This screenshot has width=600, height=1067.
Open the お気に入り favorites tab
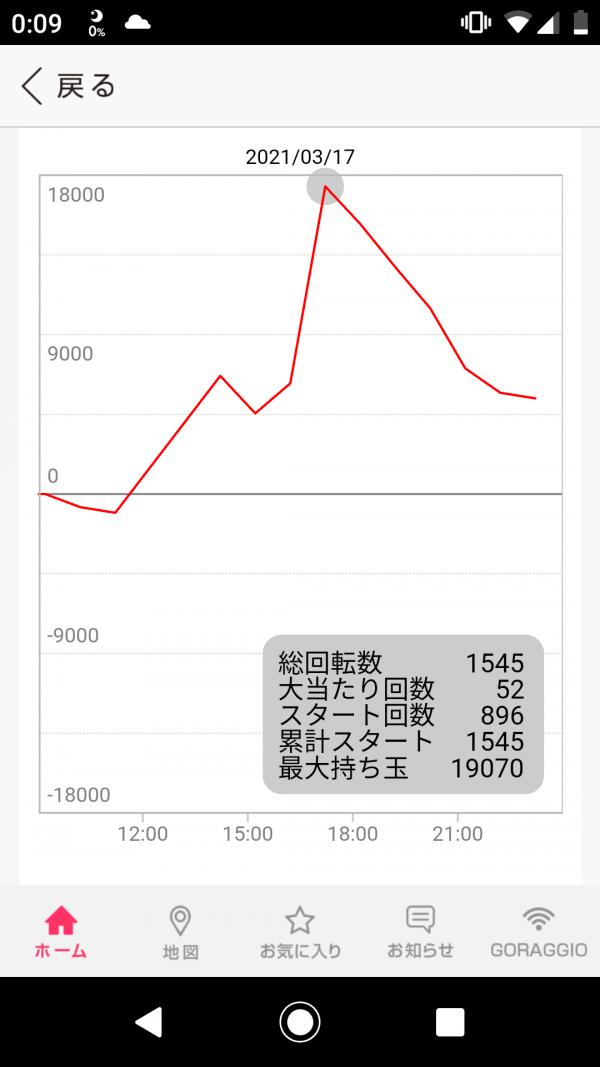click(300, 932)
